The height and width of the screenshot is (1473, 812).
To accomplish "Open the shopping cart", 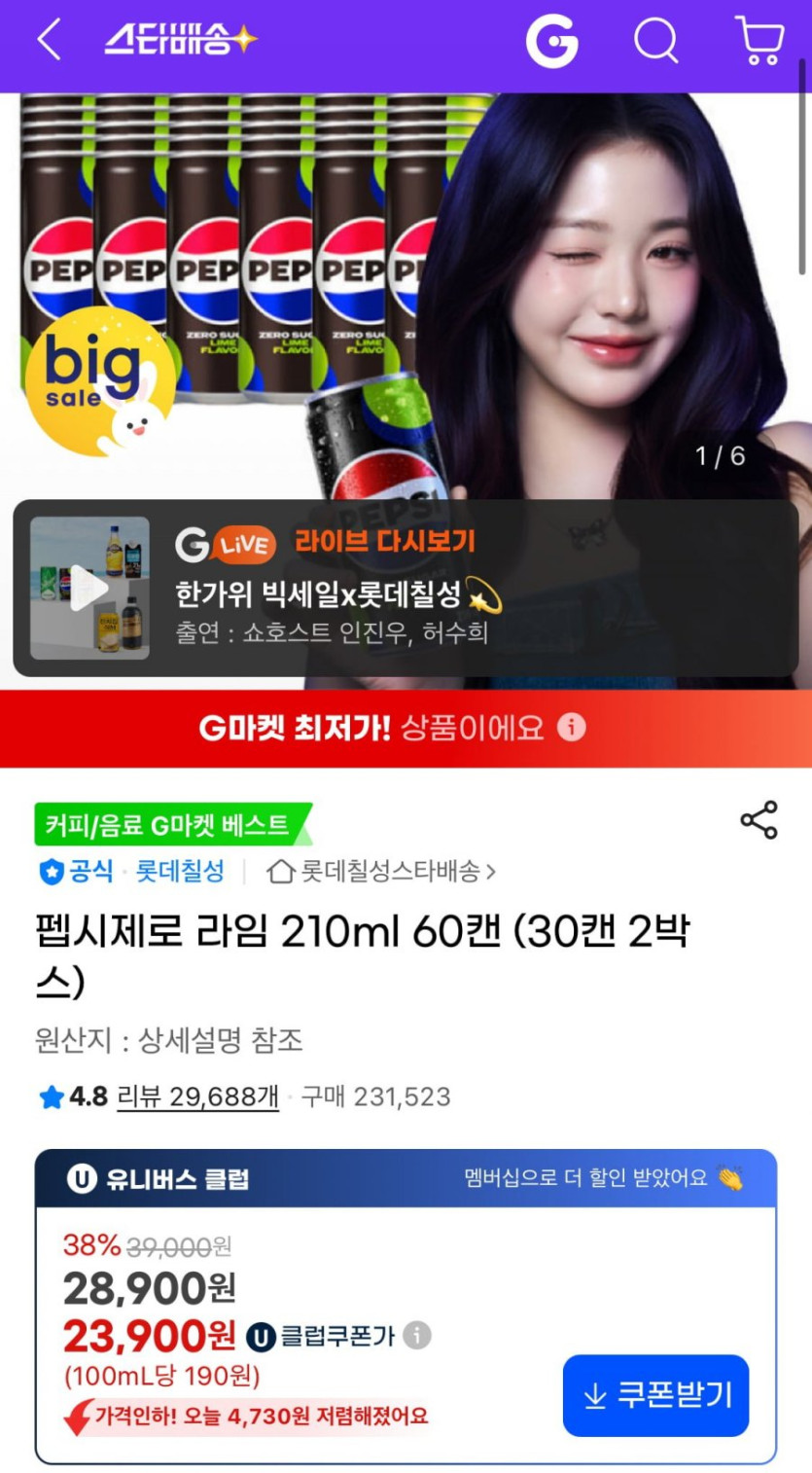I will point(759,41).
